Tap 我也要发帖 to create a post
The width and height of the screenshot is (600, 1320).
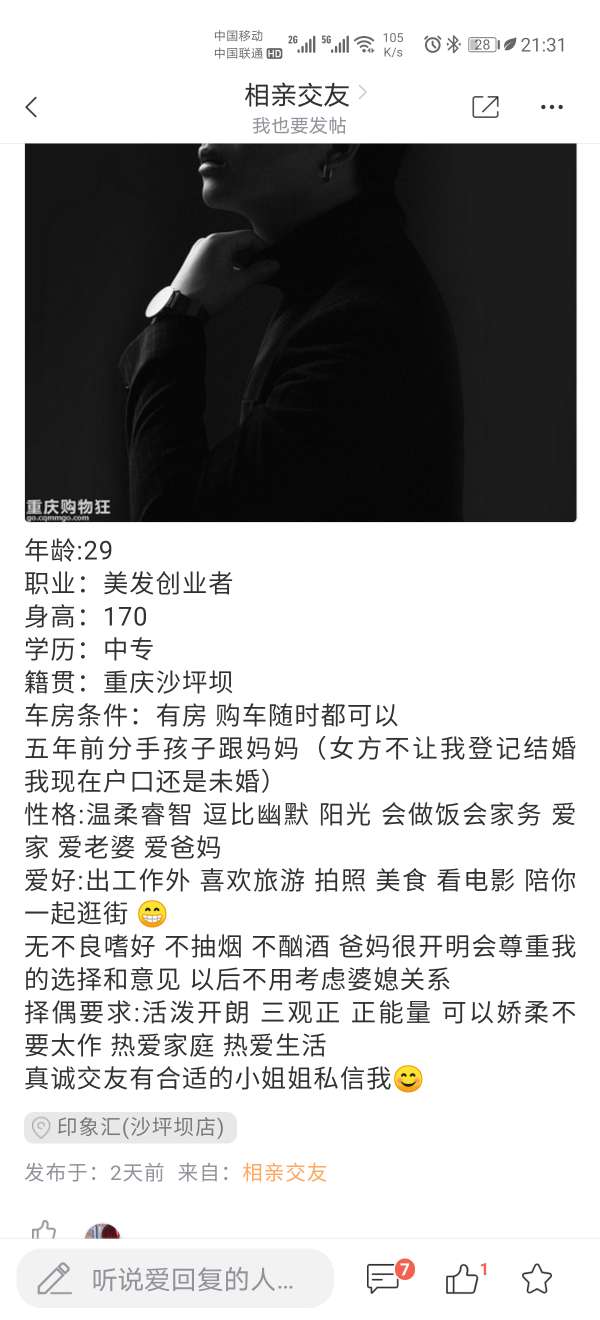[298, 127]
